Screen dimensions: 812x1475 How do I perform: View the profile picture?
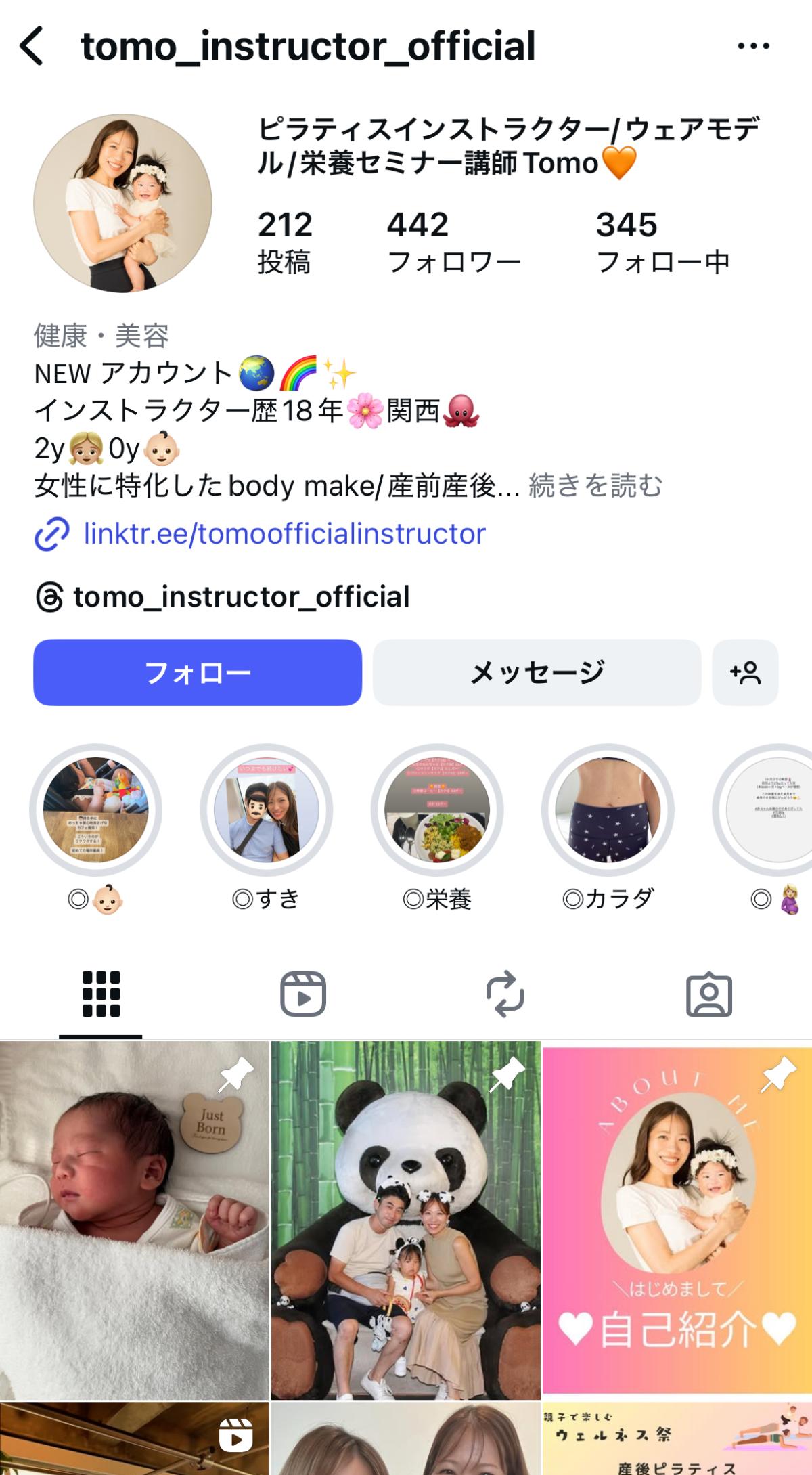point(122,203)
